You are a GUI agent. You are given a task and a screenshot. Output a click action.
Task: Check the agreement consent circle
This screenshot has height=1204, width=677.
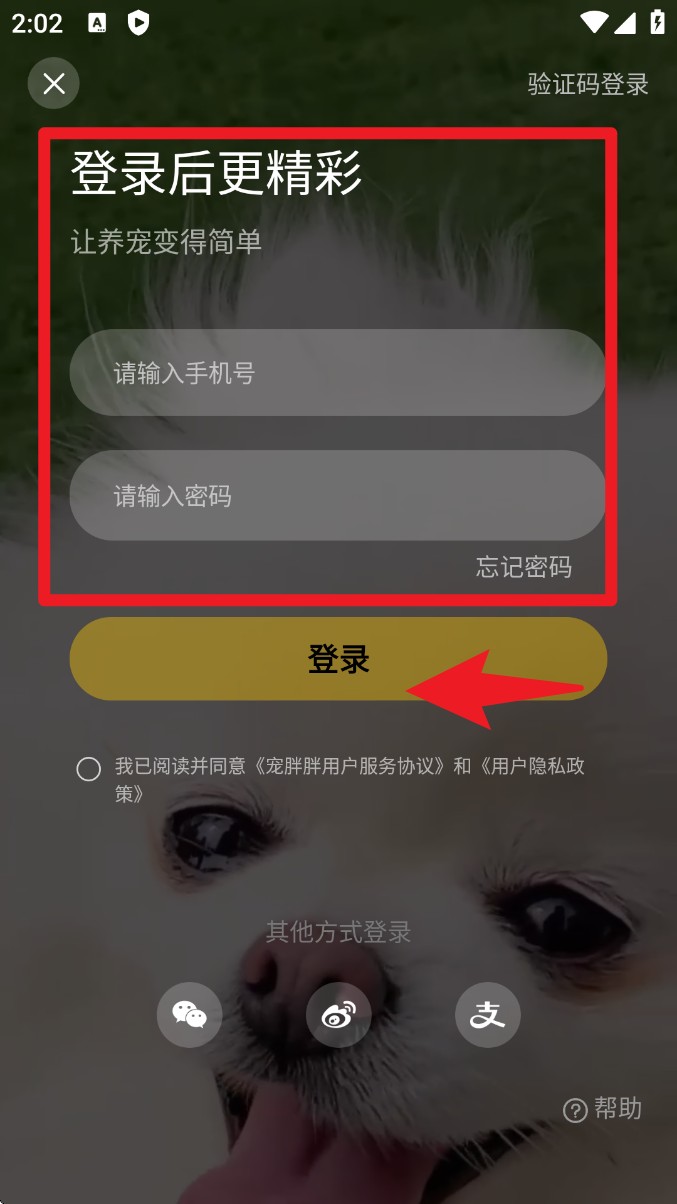point(89,769)
